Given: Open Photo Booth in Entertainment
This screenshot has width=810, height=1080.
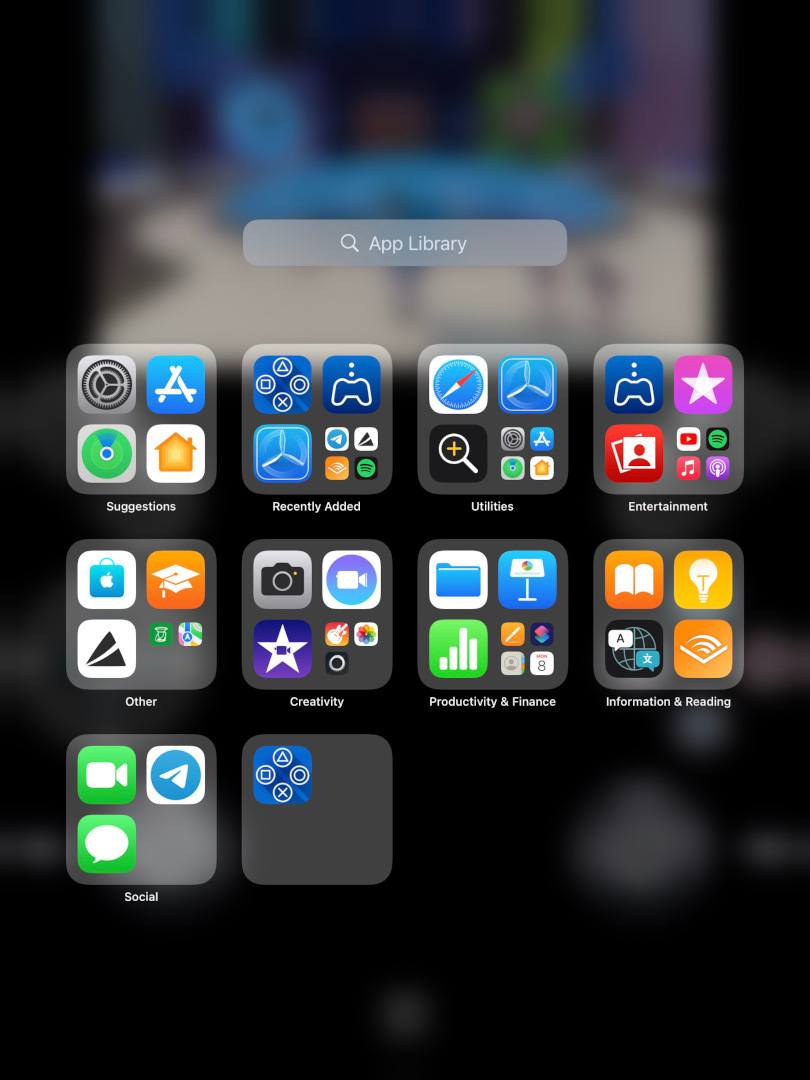Looking at the screenshot, I should pyautogui.click(x=634, y=453).
